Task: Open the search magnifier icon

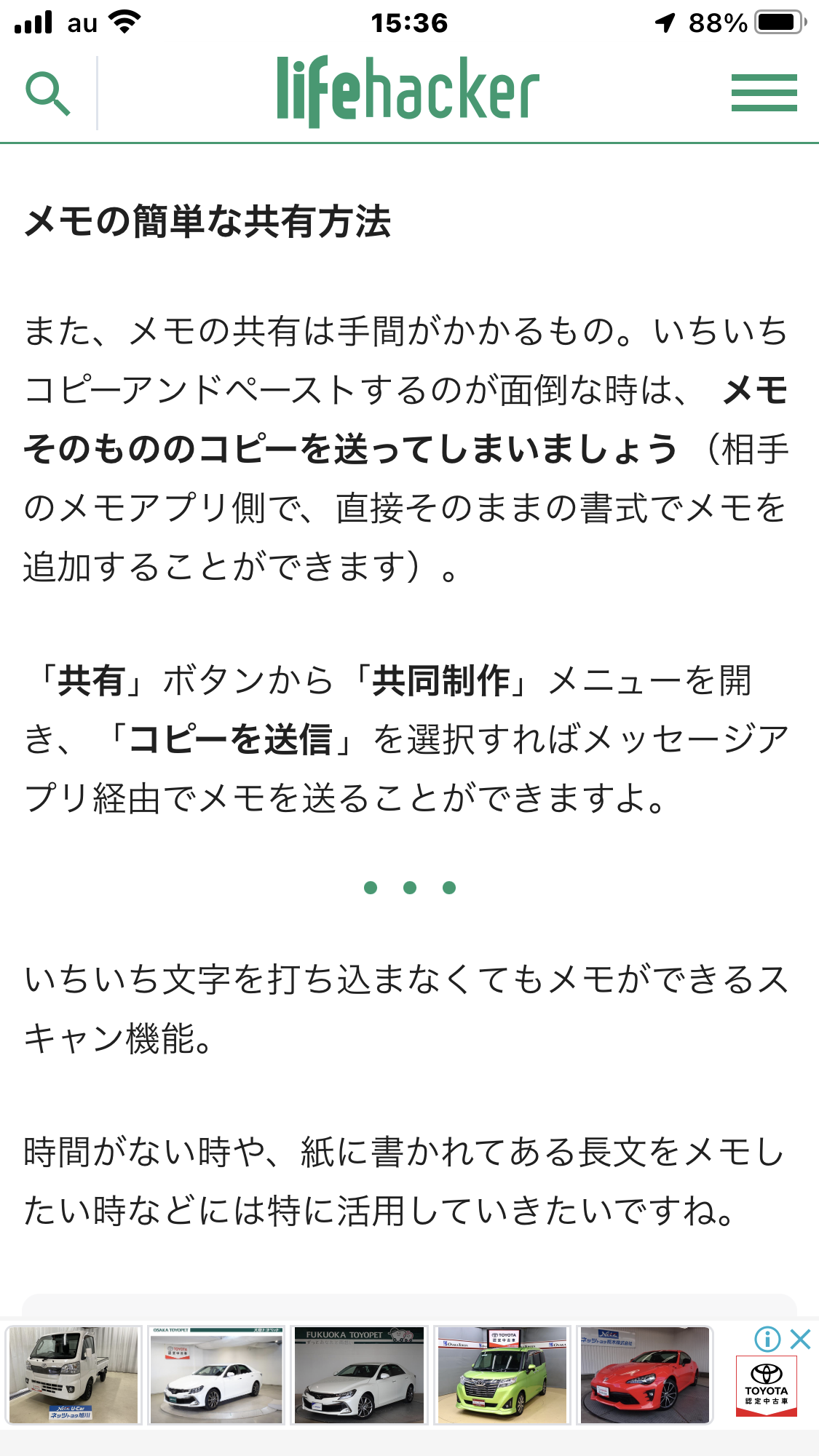Action: point(48,93)
